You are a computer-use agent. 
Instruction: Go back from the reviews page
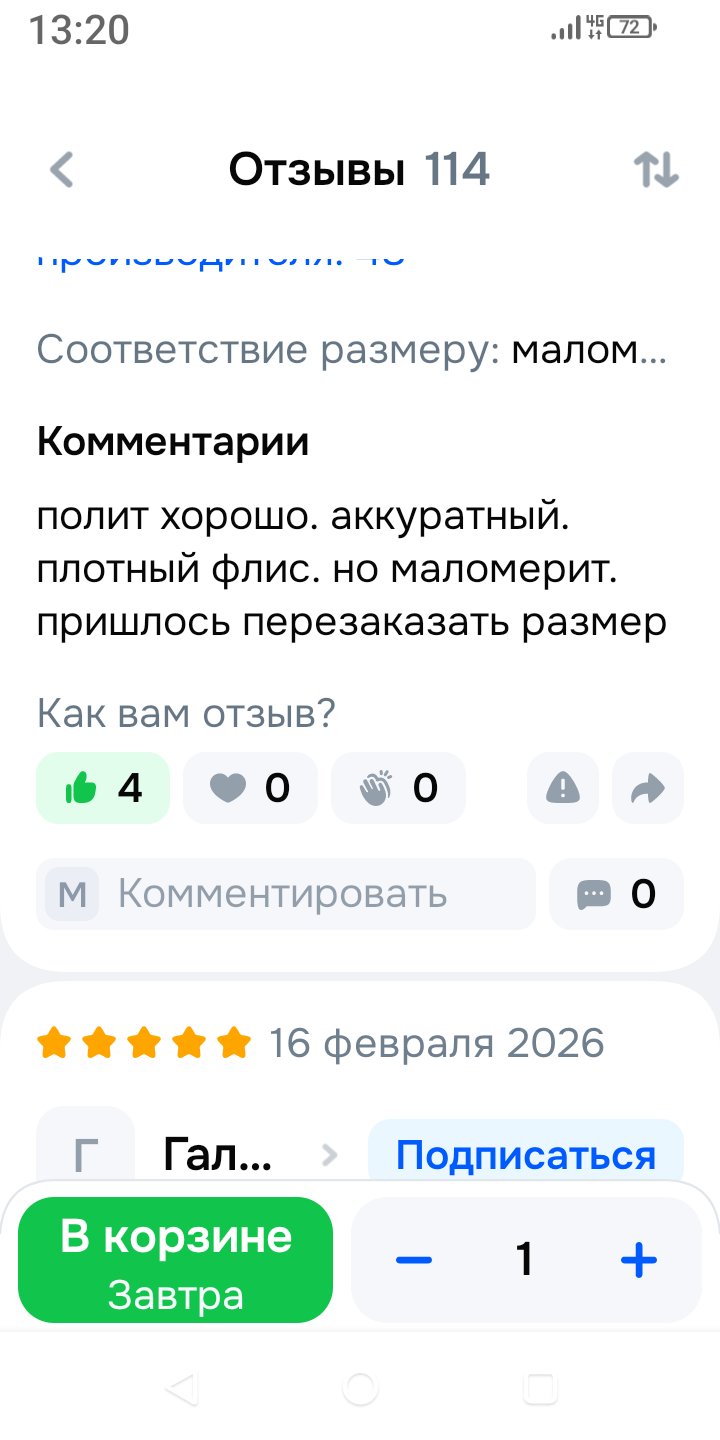(x=62, y=171)
